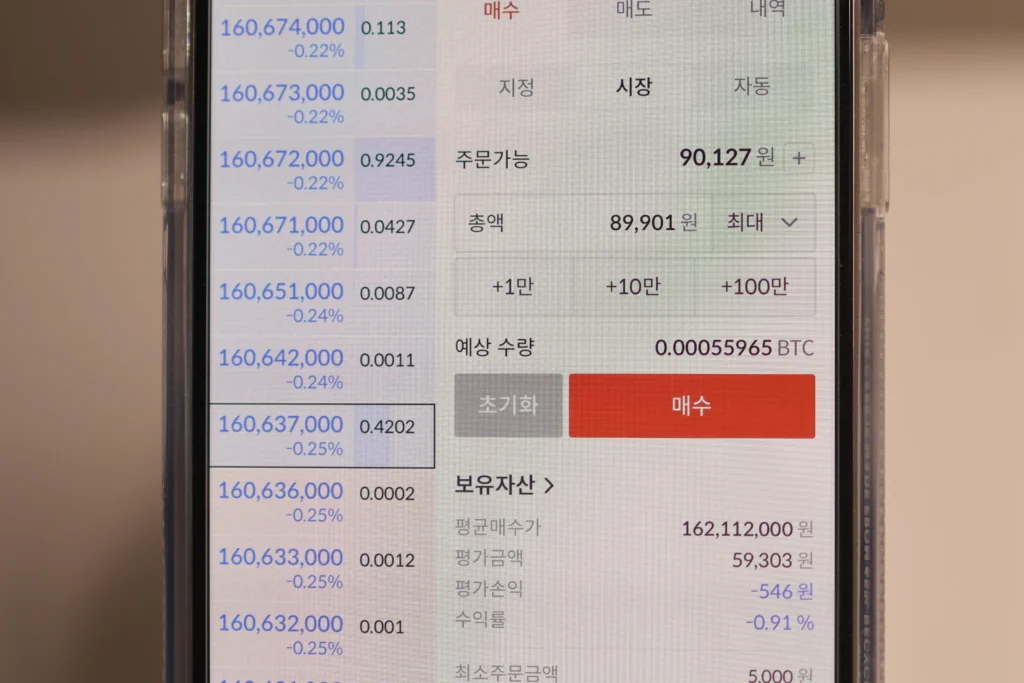The image size is (1024, 683).
Task: Select the 지정 limit order type
Action: click(x=516, y=88)
